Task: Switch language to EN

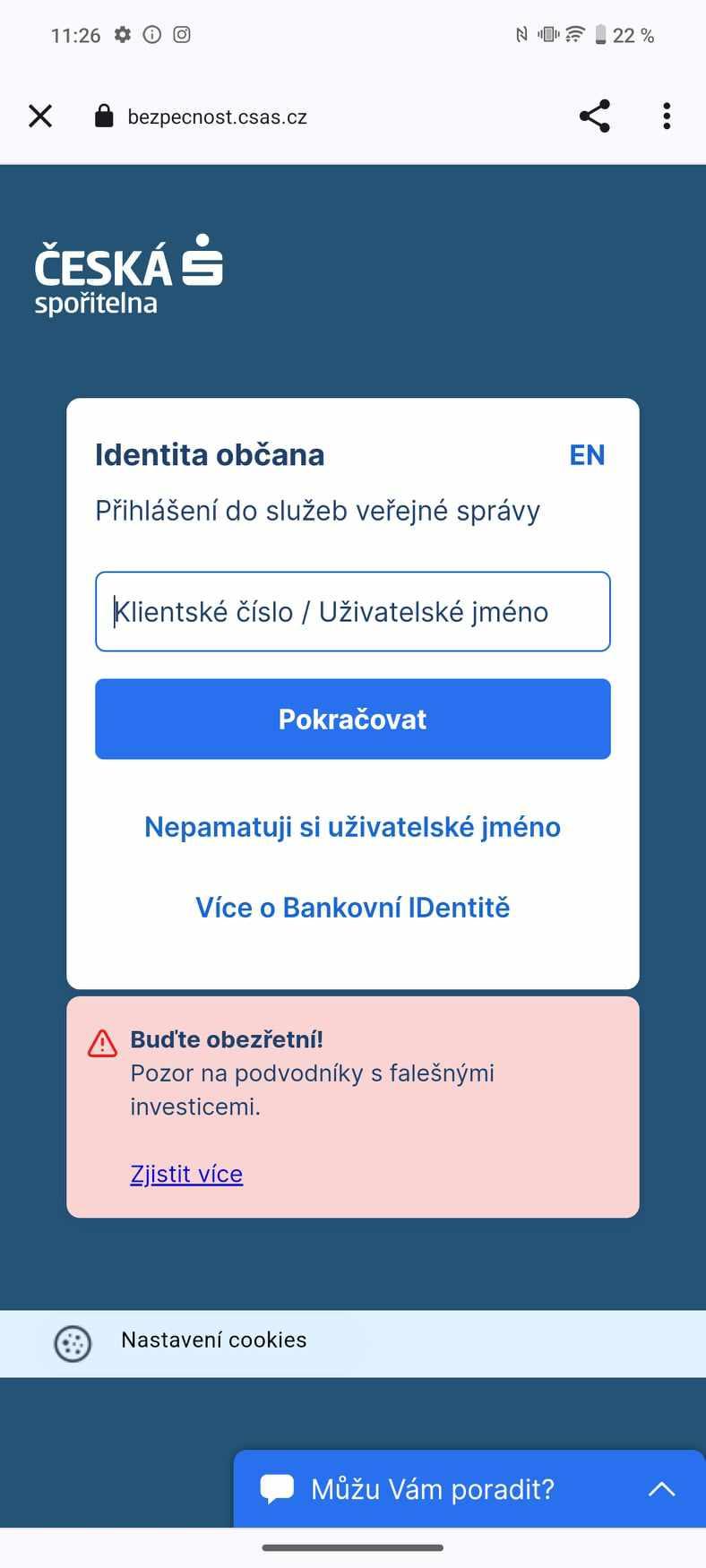Action: 587,455
